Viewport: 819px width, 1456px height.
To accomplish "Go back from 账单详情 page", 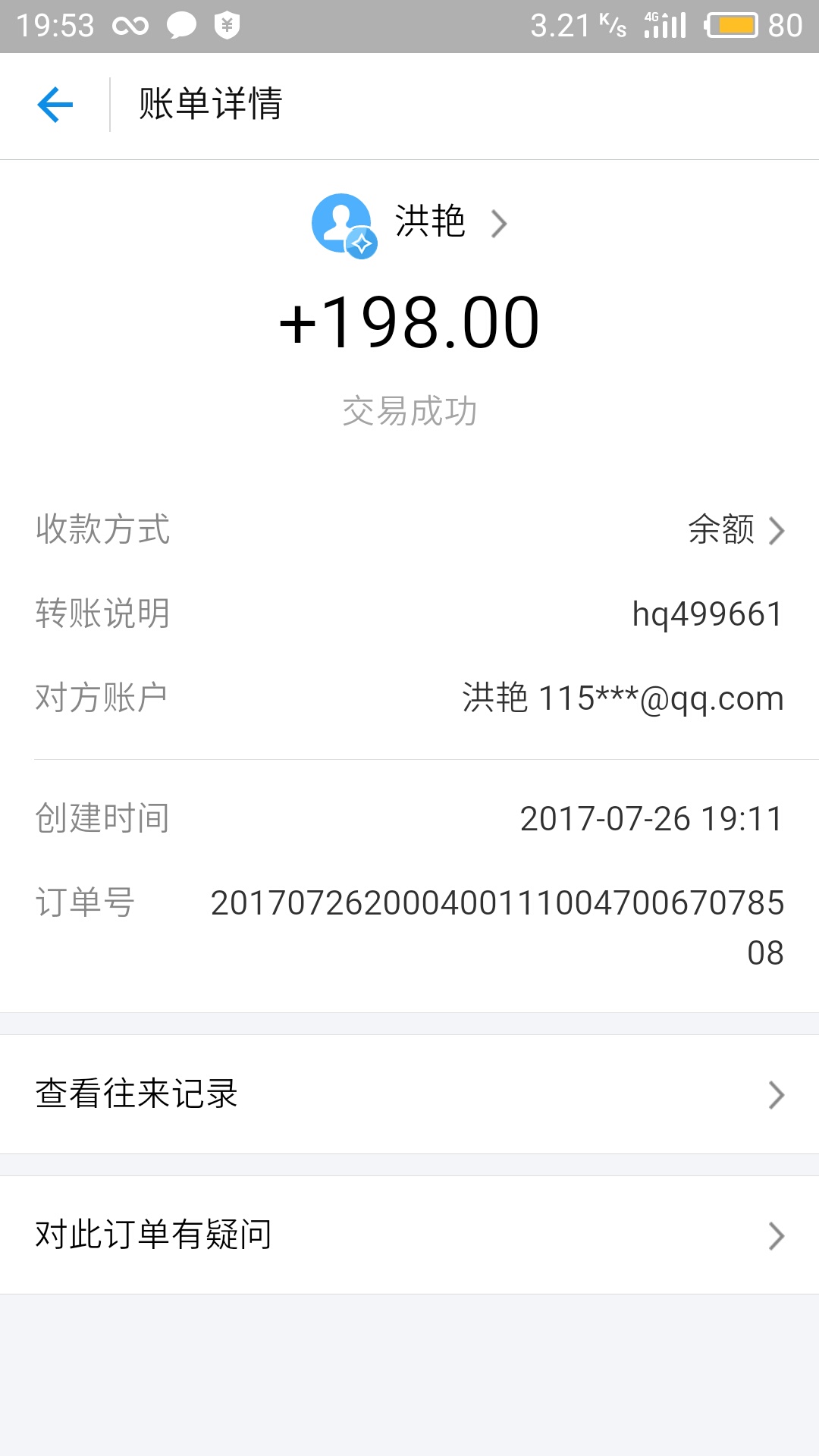I will [x=55, y=105].
